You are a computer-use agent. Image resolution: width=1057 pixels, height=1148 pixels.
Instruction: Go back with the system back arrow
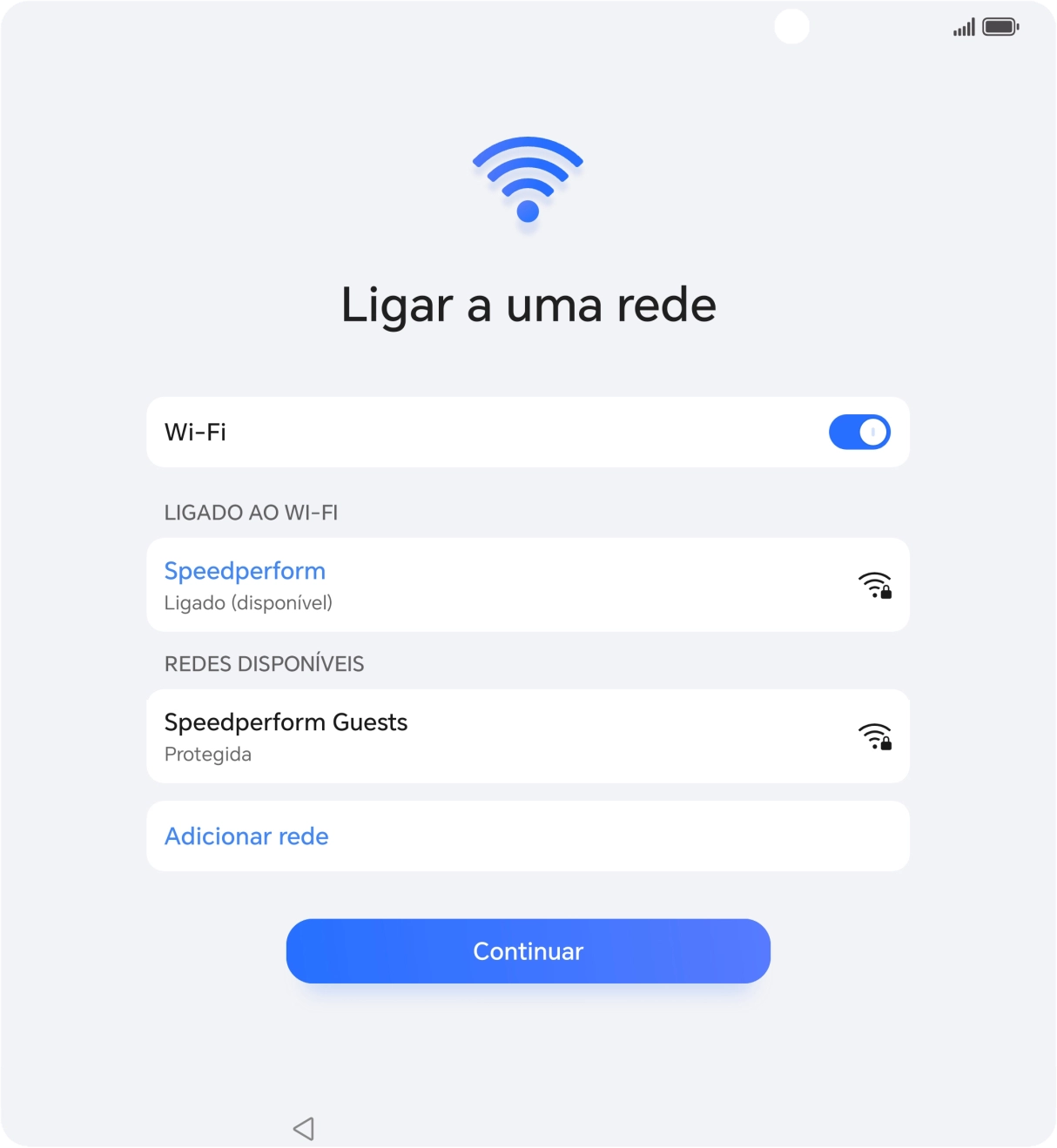(303, 1129)
